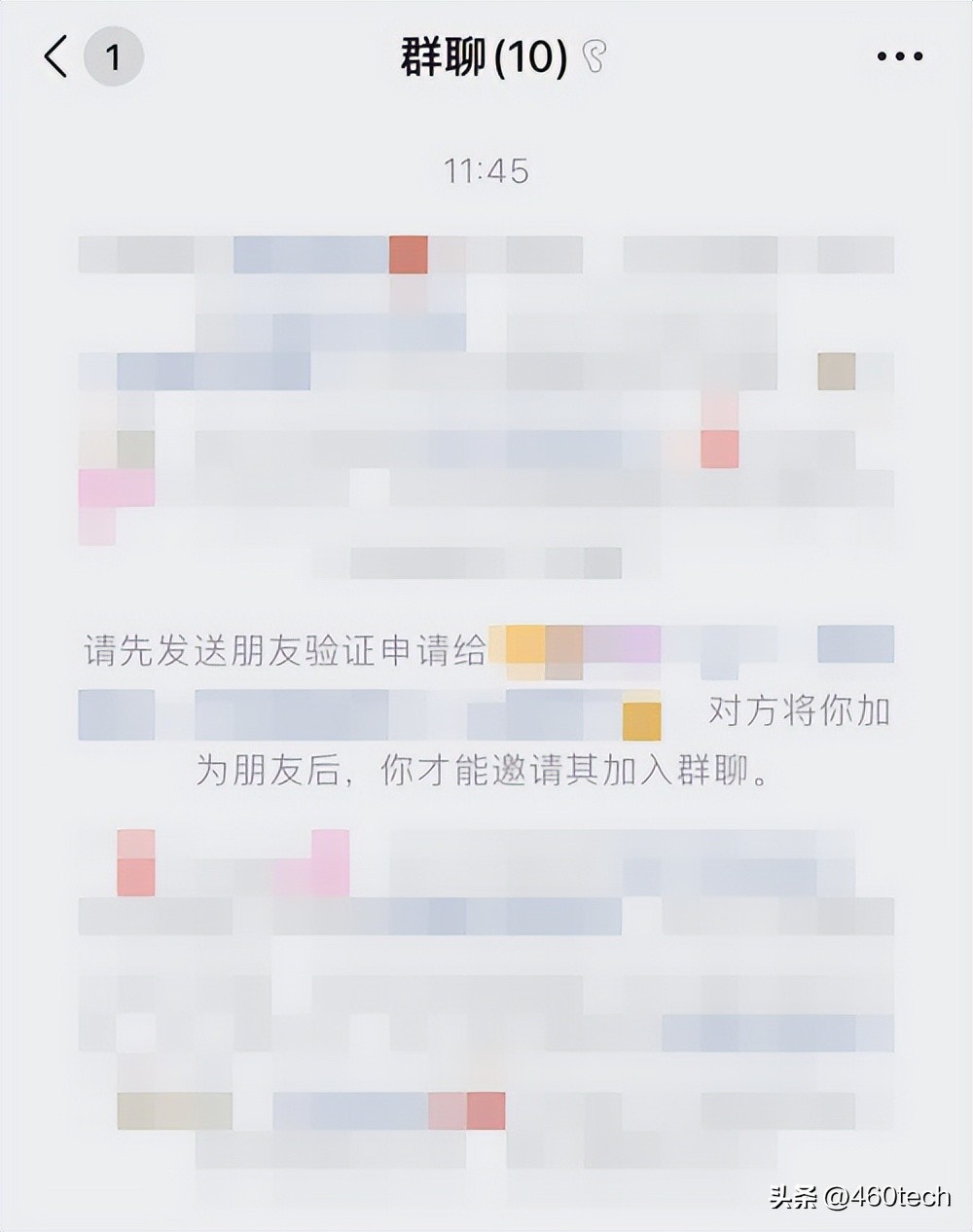The image size is (973, 1232).
Task: Go back to the chat list
Action: 56,56
